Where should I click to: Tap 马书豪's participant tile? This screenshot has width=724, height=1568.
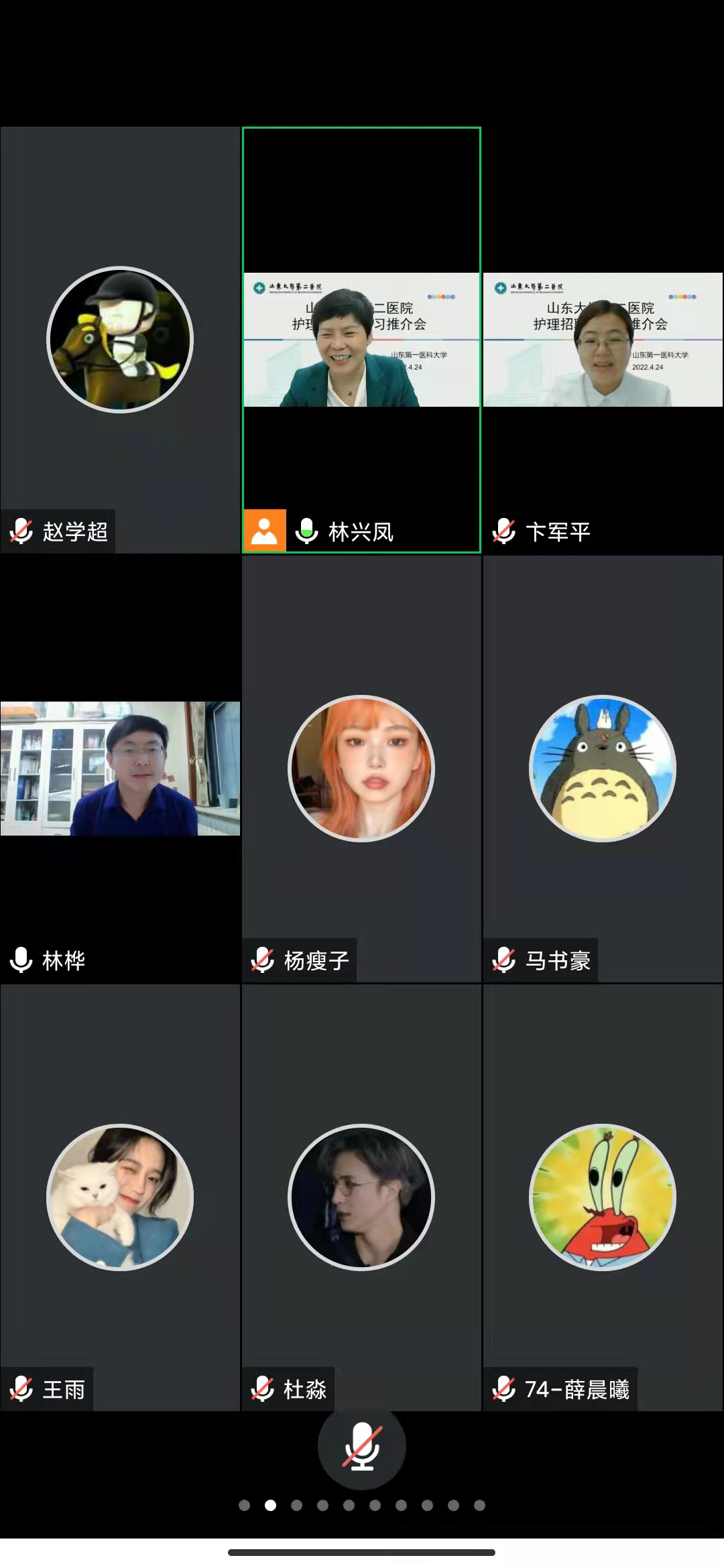click(x=603, y=769)
